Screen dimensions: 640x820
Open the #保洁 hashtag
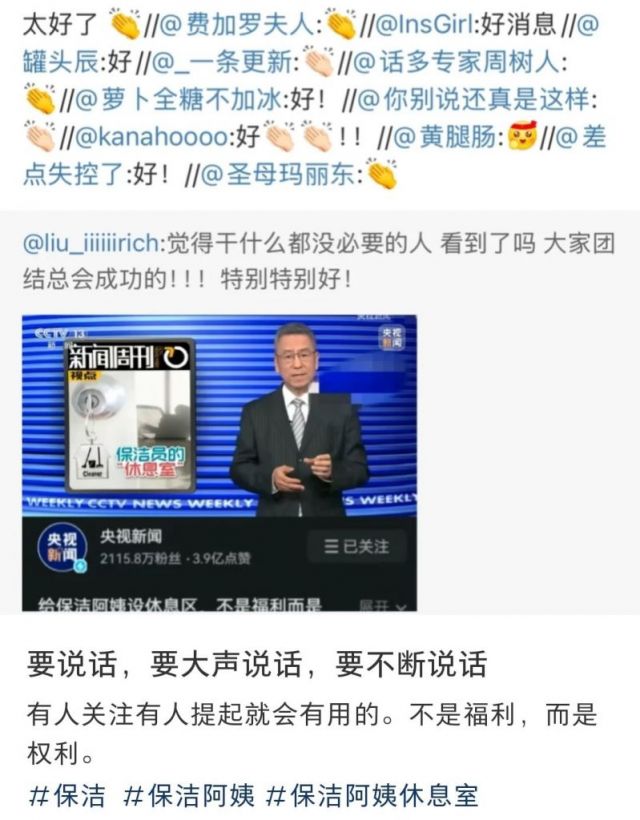pyautogui.click(x=67, y=795)
